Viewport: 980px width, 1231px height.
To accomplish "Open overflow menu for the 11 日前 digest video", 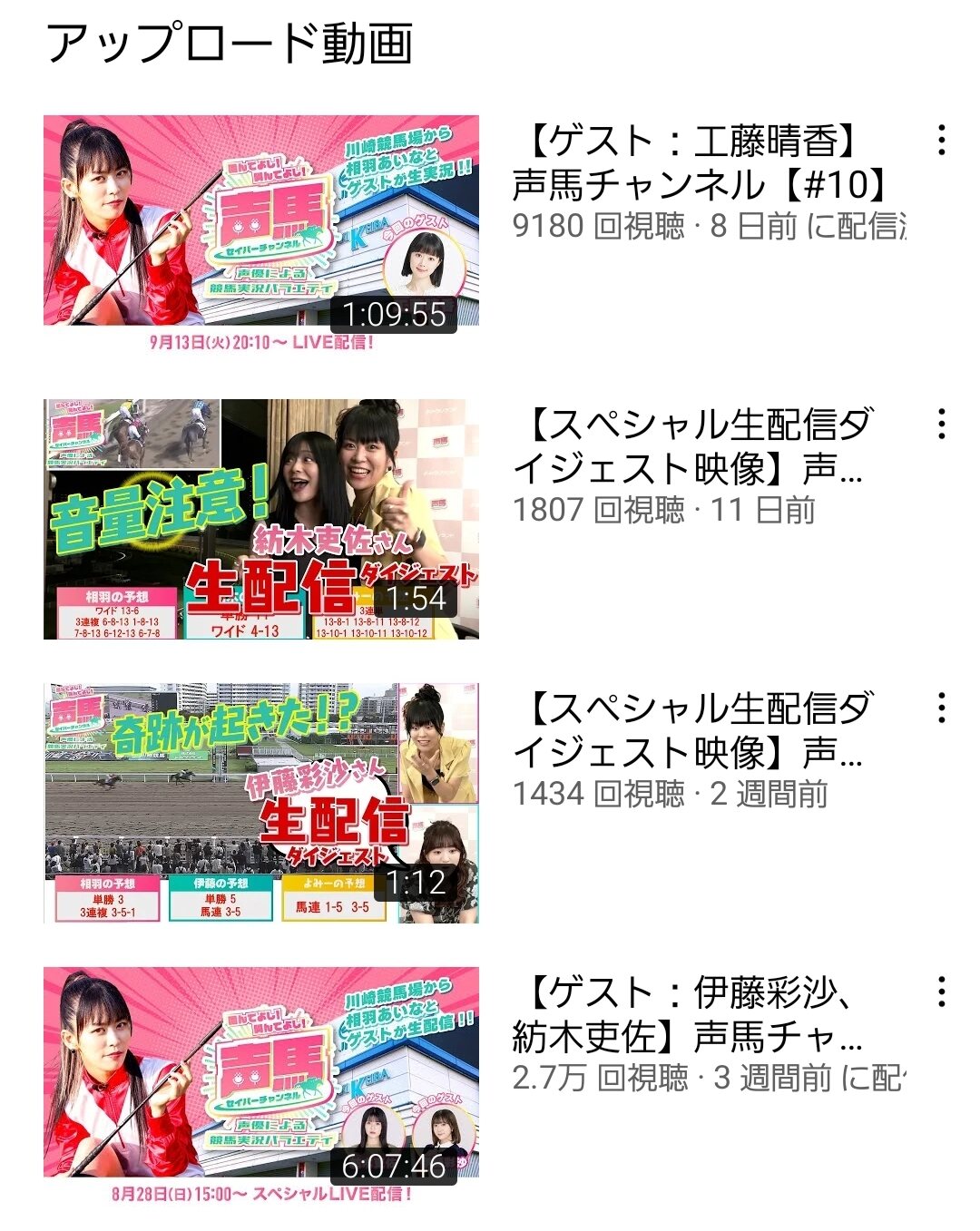I will click(x=942, y=425).
